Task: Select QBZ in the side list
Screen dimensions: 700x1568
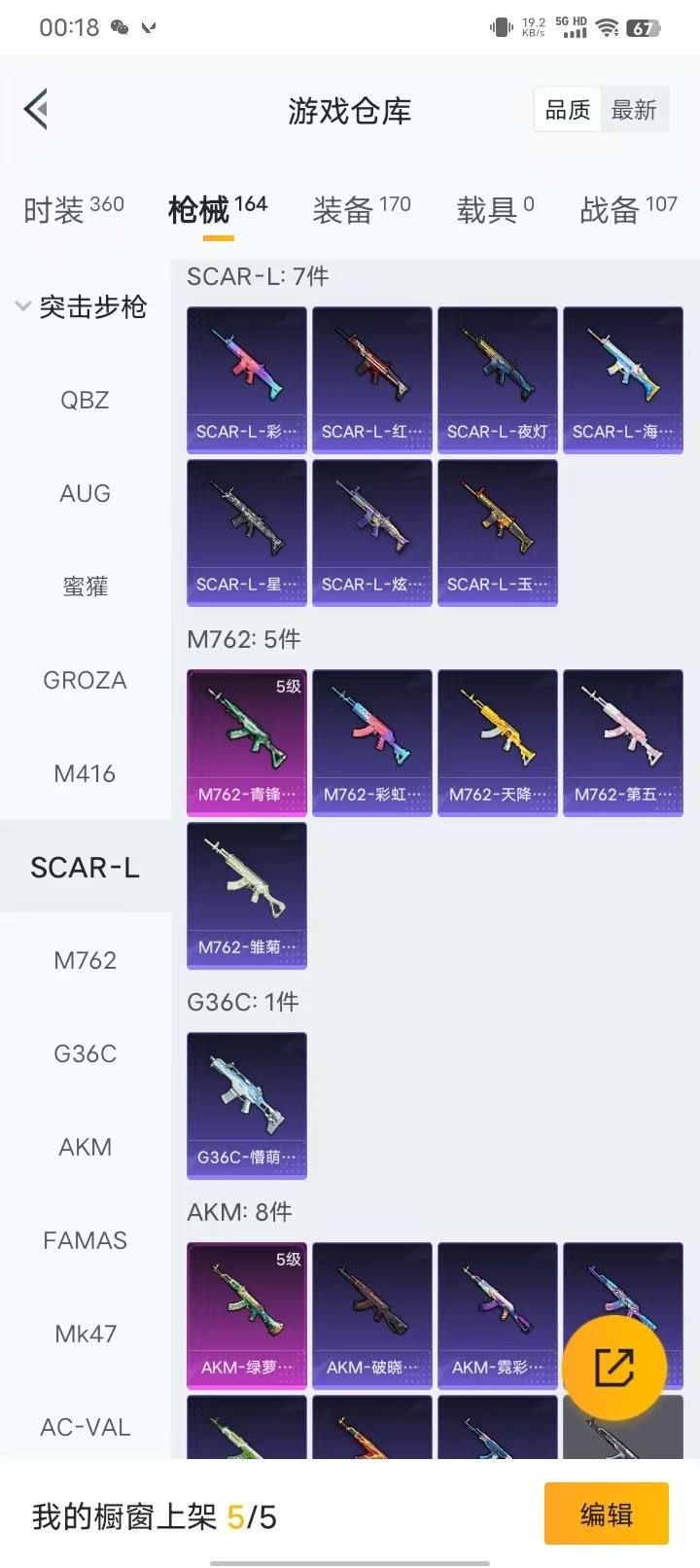Action: 85,400
